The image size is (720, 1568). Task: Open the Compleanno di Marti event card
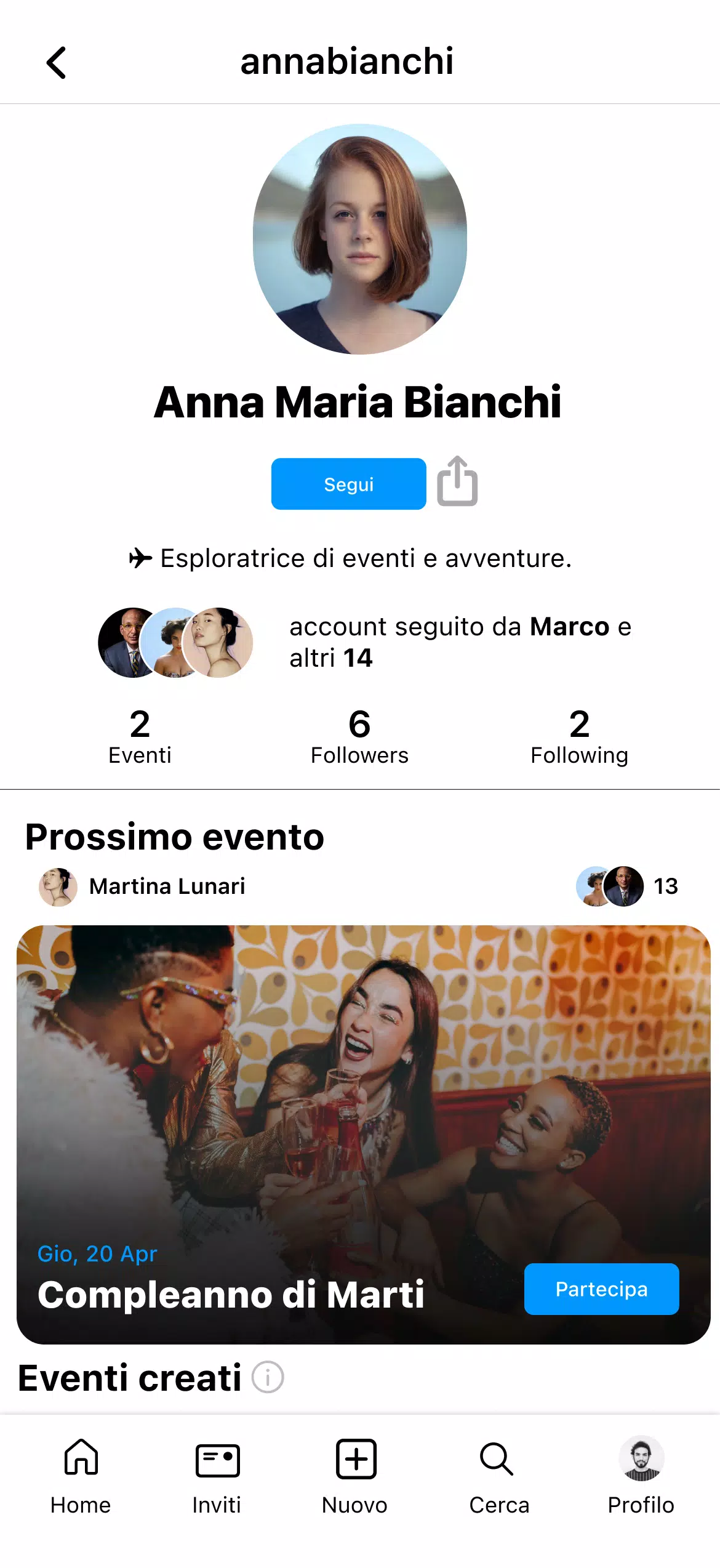pos(363,1135)
